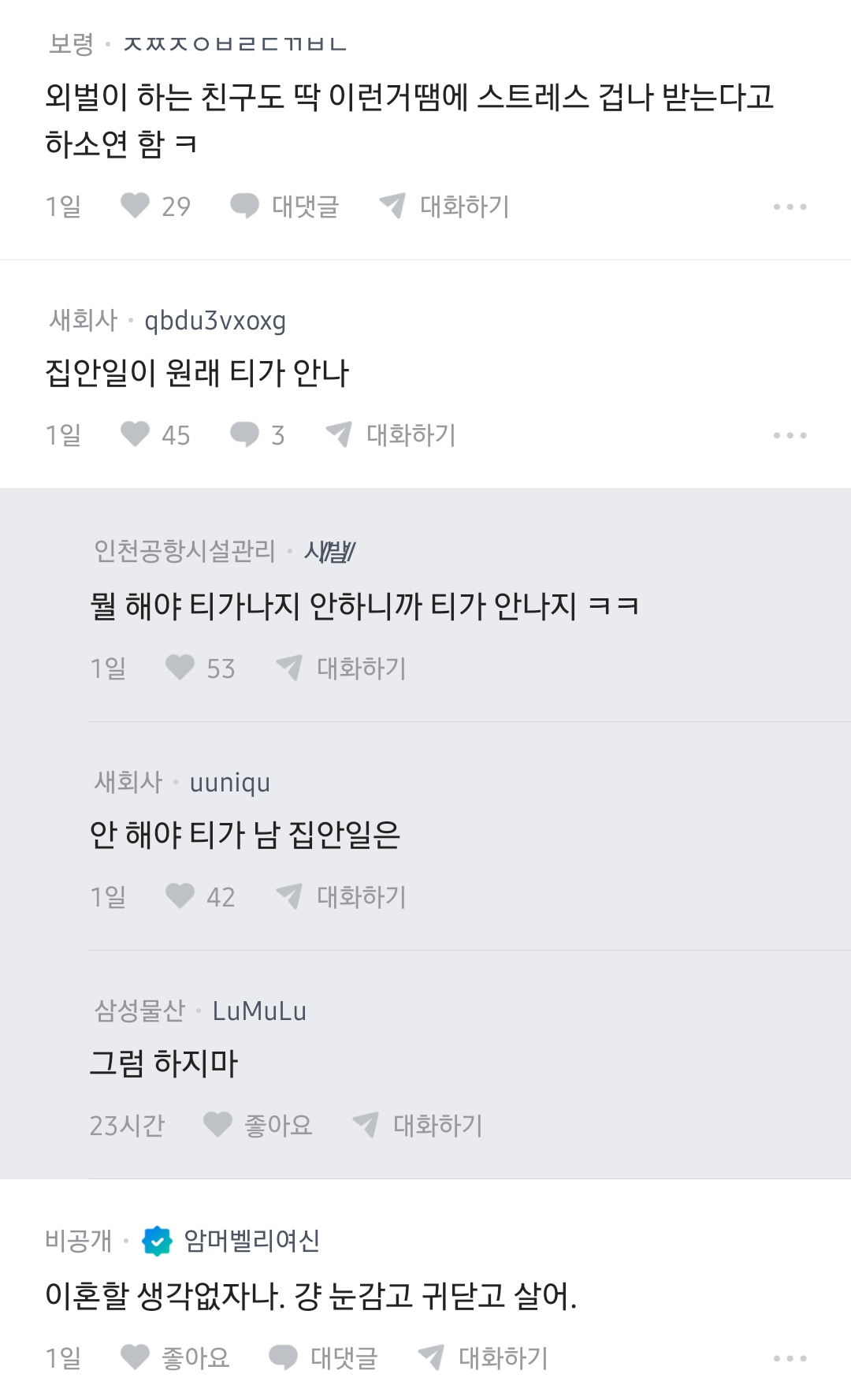Start a chat with 암머벨리여신
Image resolution: width=851 pixels, height=1400 pixels.
(483, 1357)
